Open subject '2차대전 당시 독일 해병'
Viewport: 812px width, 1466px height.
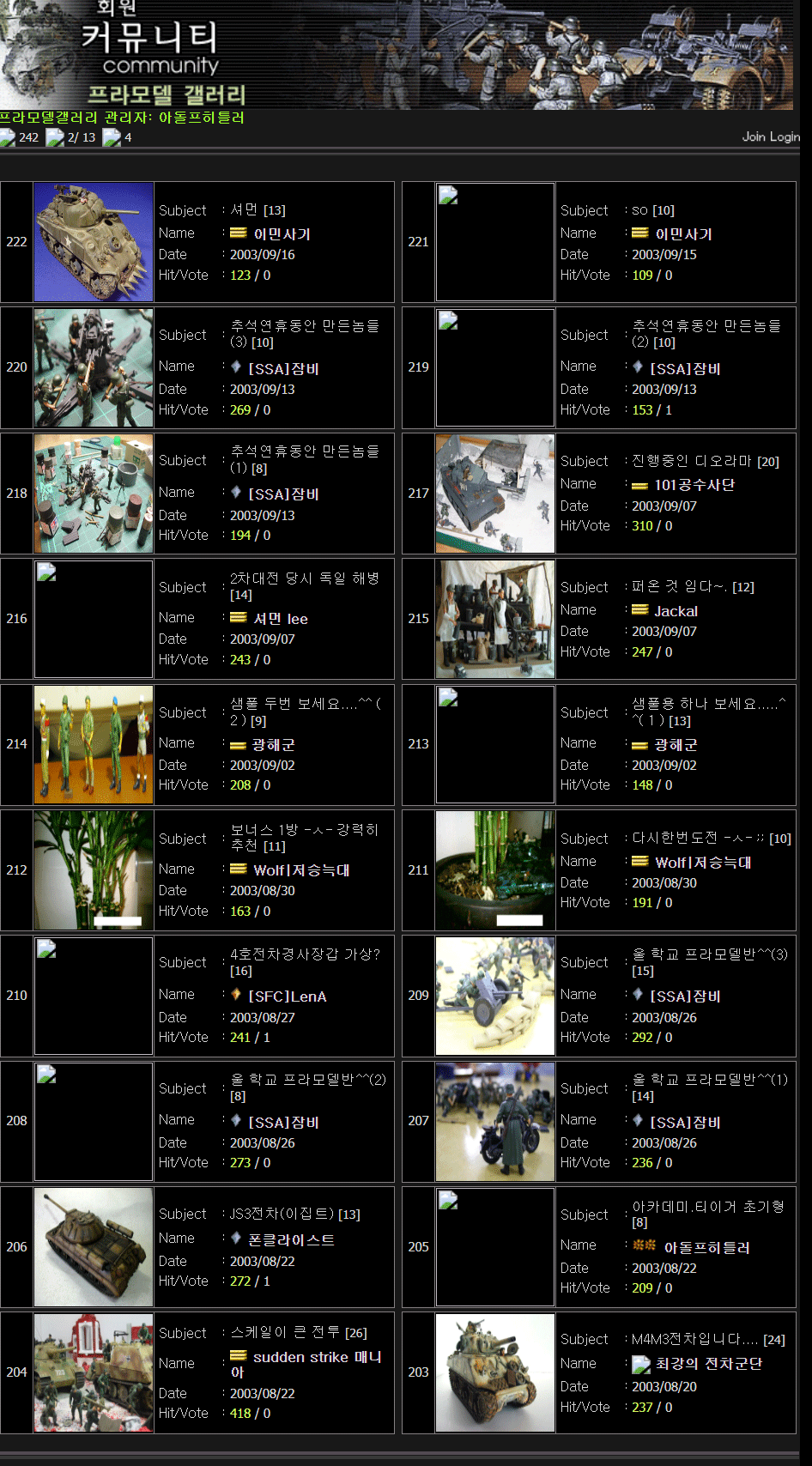click(304, 579)
